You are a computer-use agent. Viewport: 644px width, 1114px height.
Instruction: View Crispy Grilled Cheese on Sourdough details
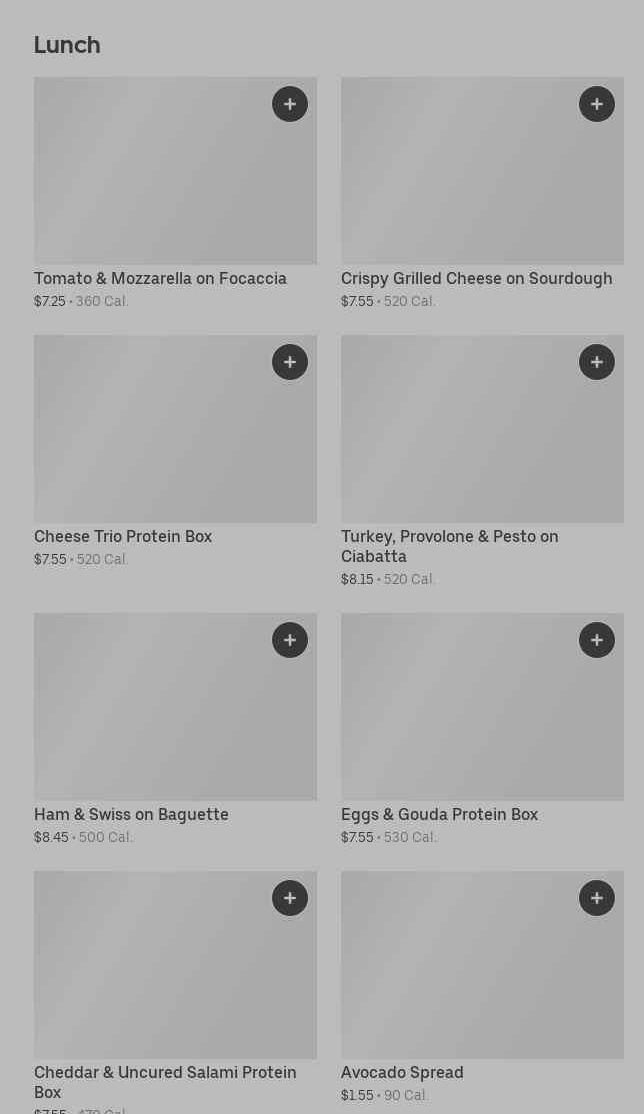click(476, 279)
